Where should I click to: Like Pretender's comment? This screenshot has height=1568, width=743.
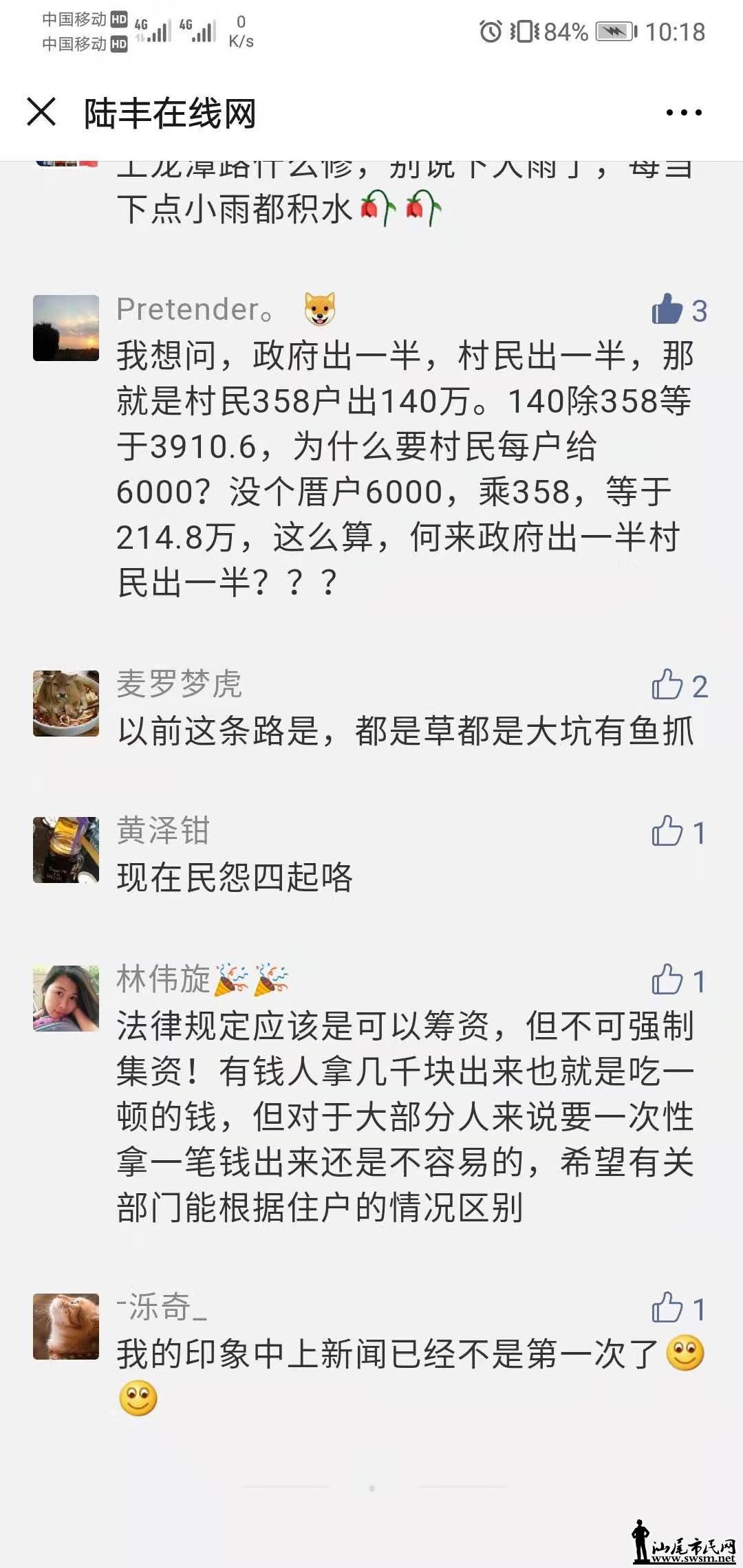667,309
